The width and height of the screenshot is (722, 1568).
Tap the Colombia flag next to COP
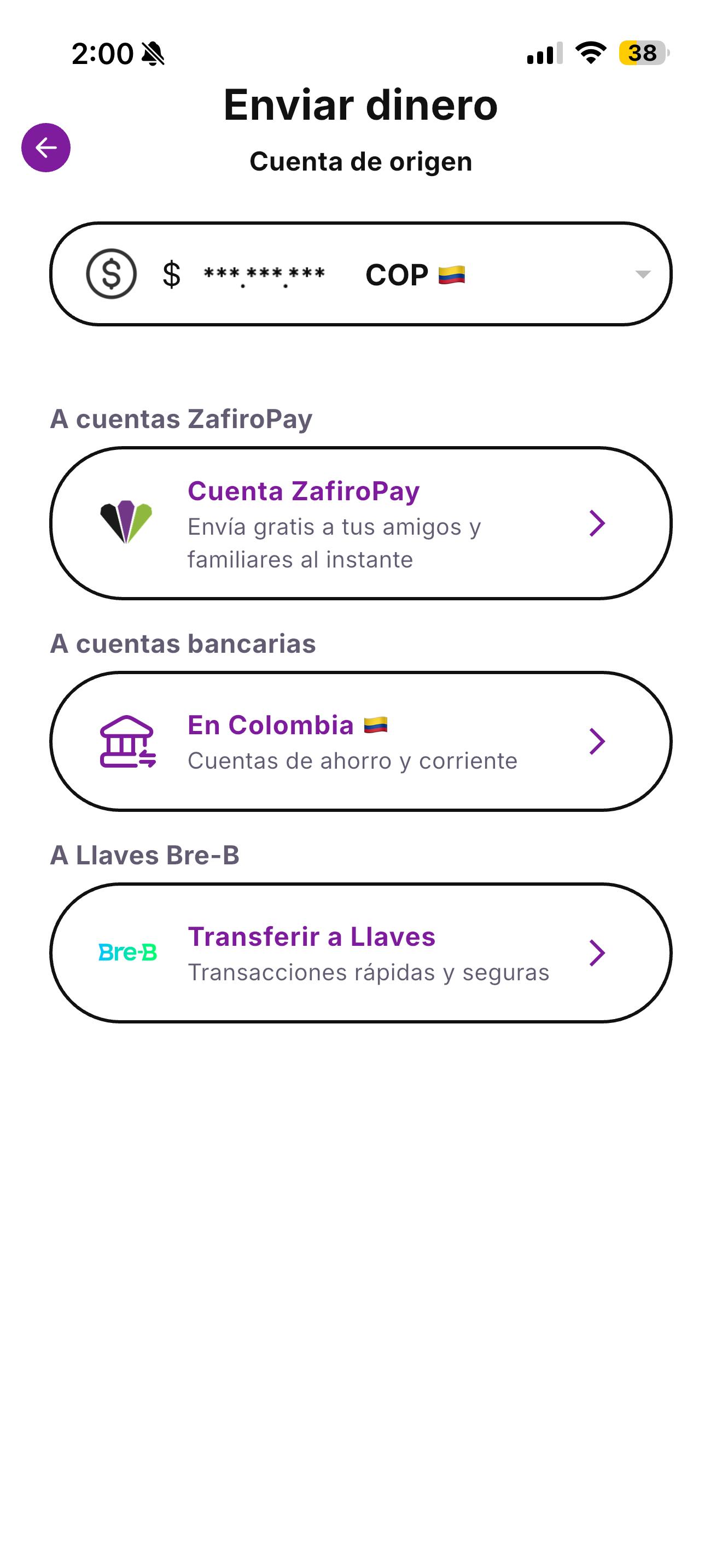point(451,274)
